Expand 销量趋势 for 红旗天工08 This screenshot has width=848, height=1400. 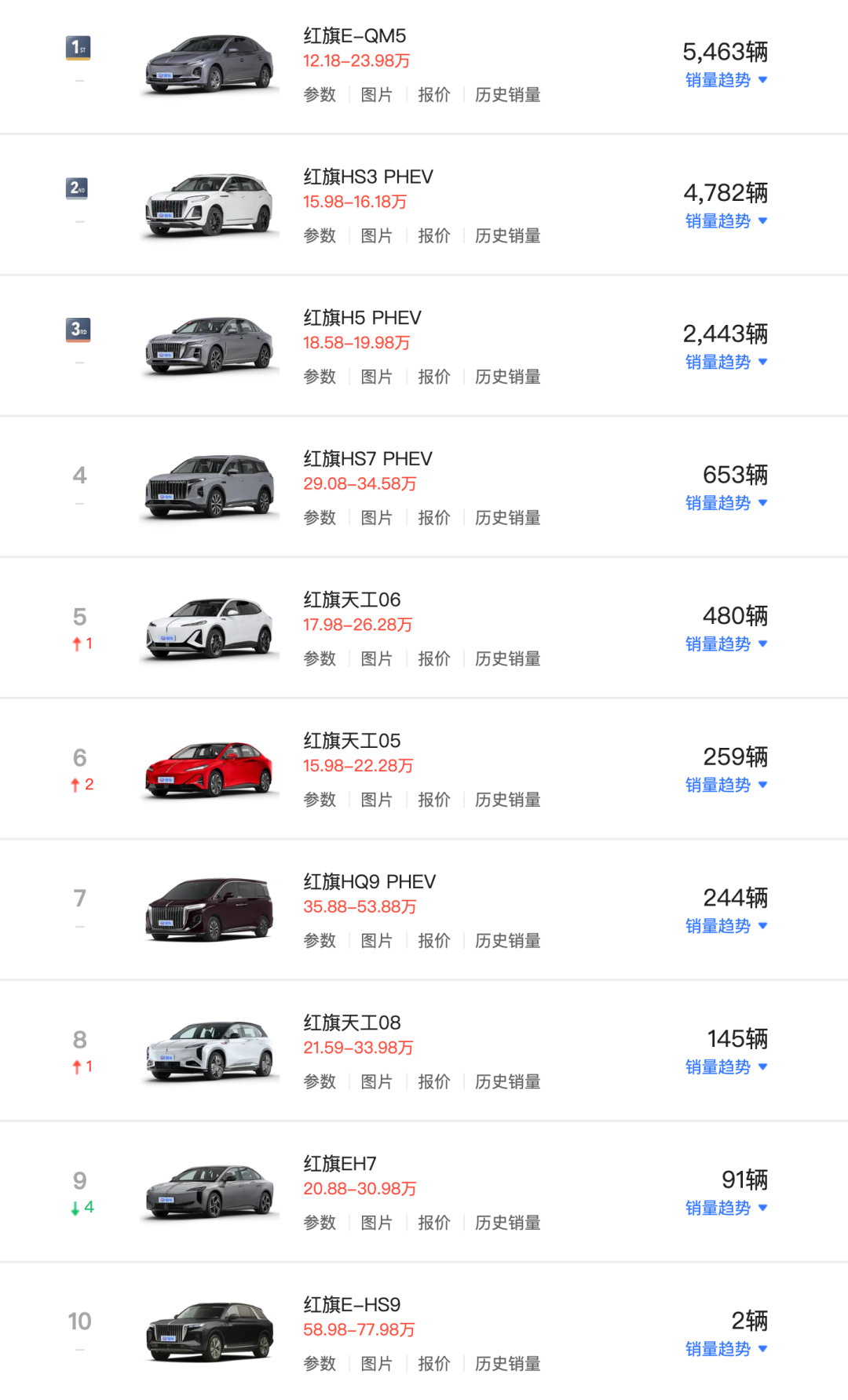click(726, 1066)
